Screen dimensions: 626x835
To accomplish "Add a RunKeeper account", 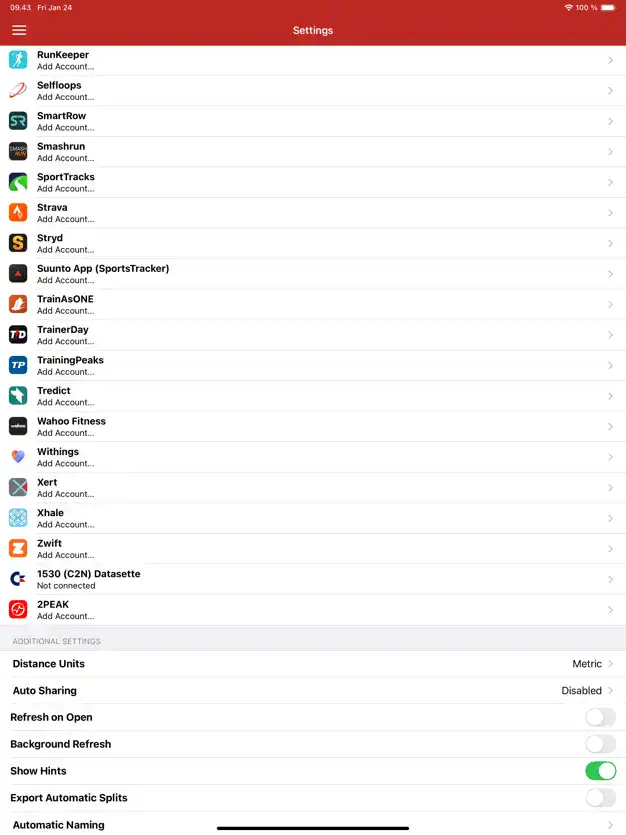I will pyautogui.click(x=313, y=60).
